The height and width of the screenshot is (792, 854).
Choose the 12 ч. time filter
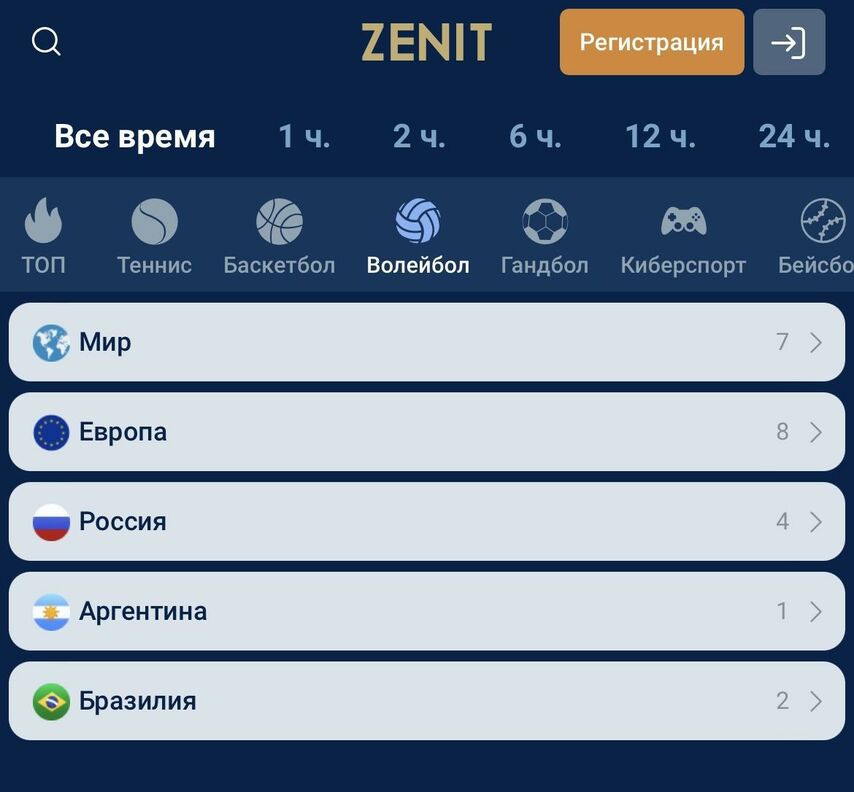point(660,136)
